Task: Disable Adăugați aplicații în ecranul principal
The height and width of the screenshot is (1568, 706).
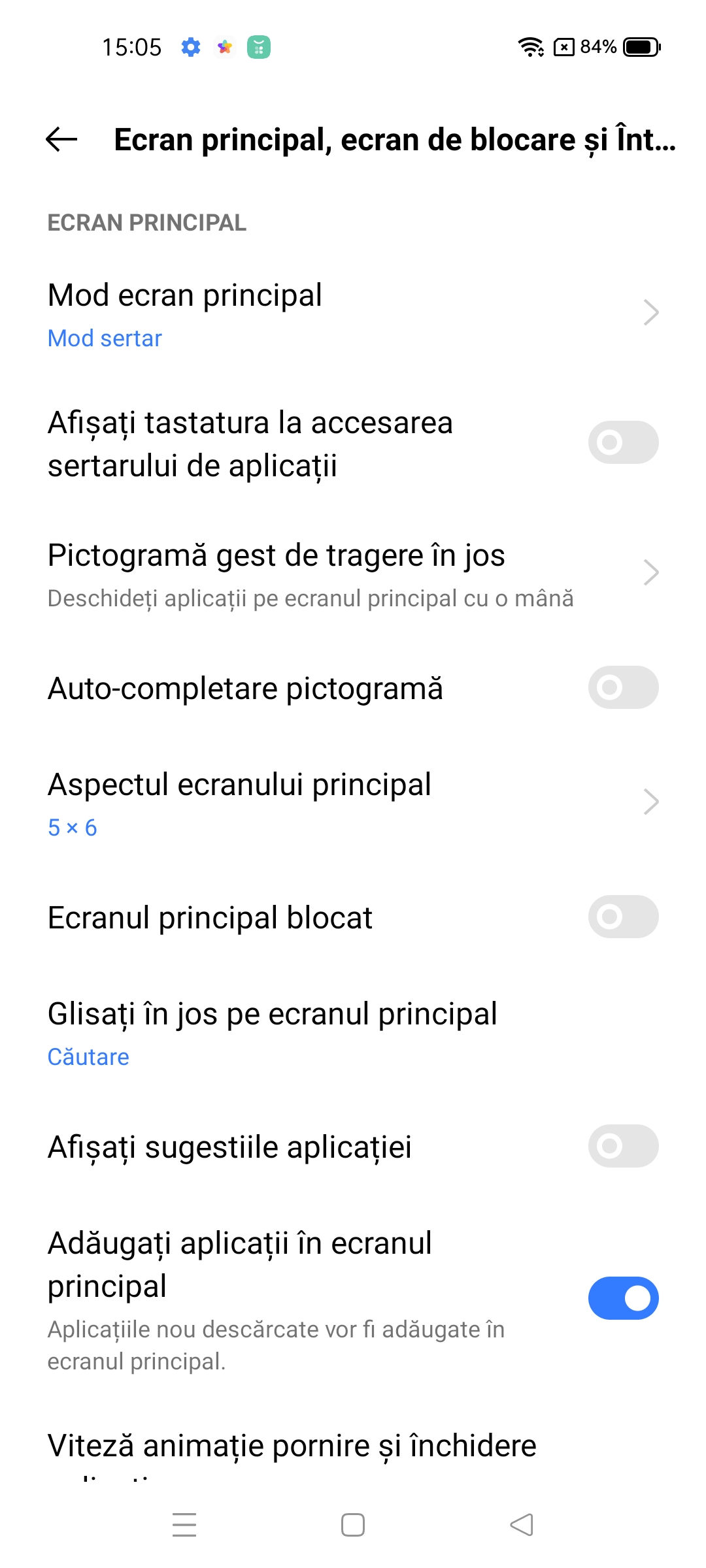Action: [x=623, y=1298]
